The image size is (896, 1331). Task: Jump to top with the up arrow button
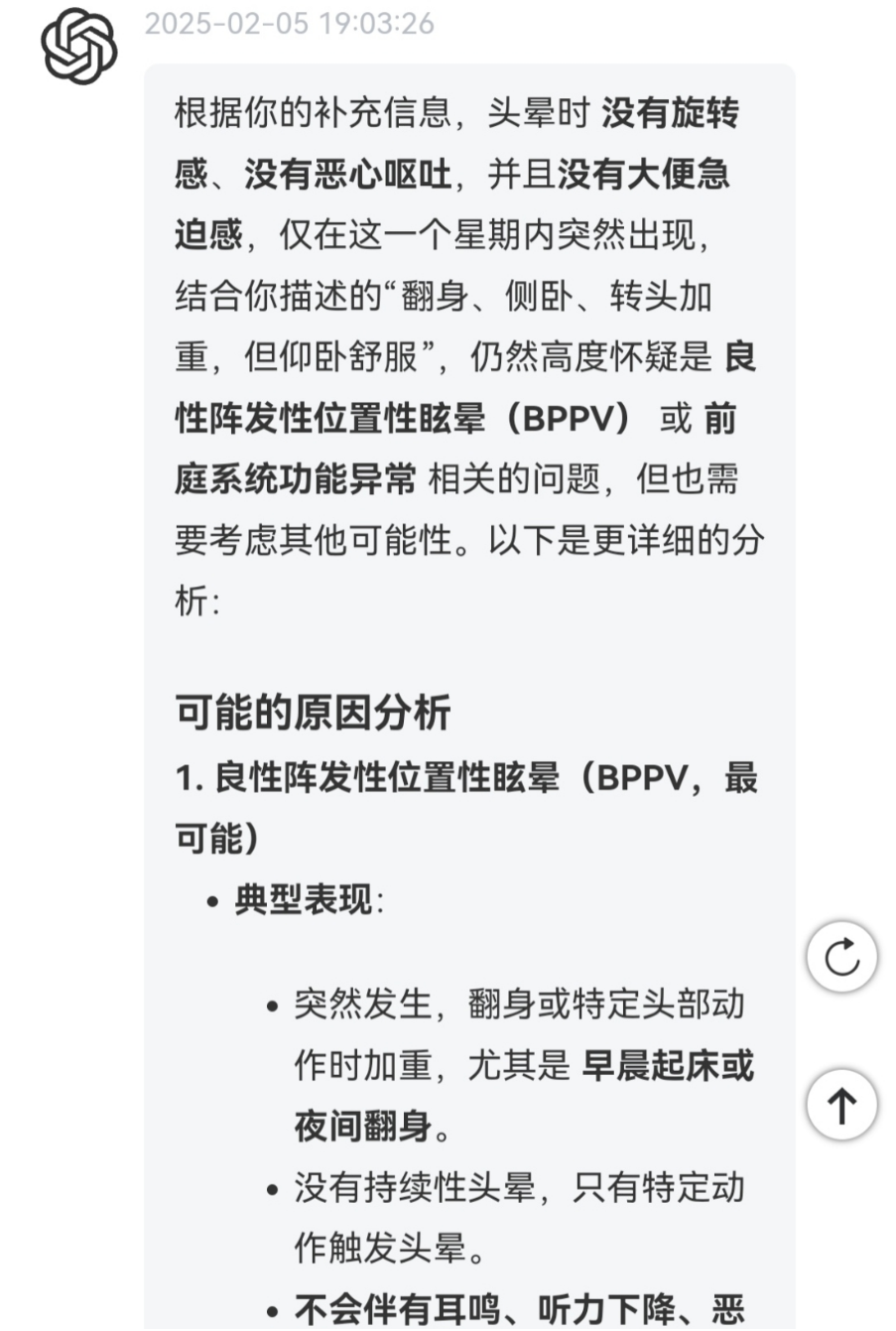(841, 1104)
